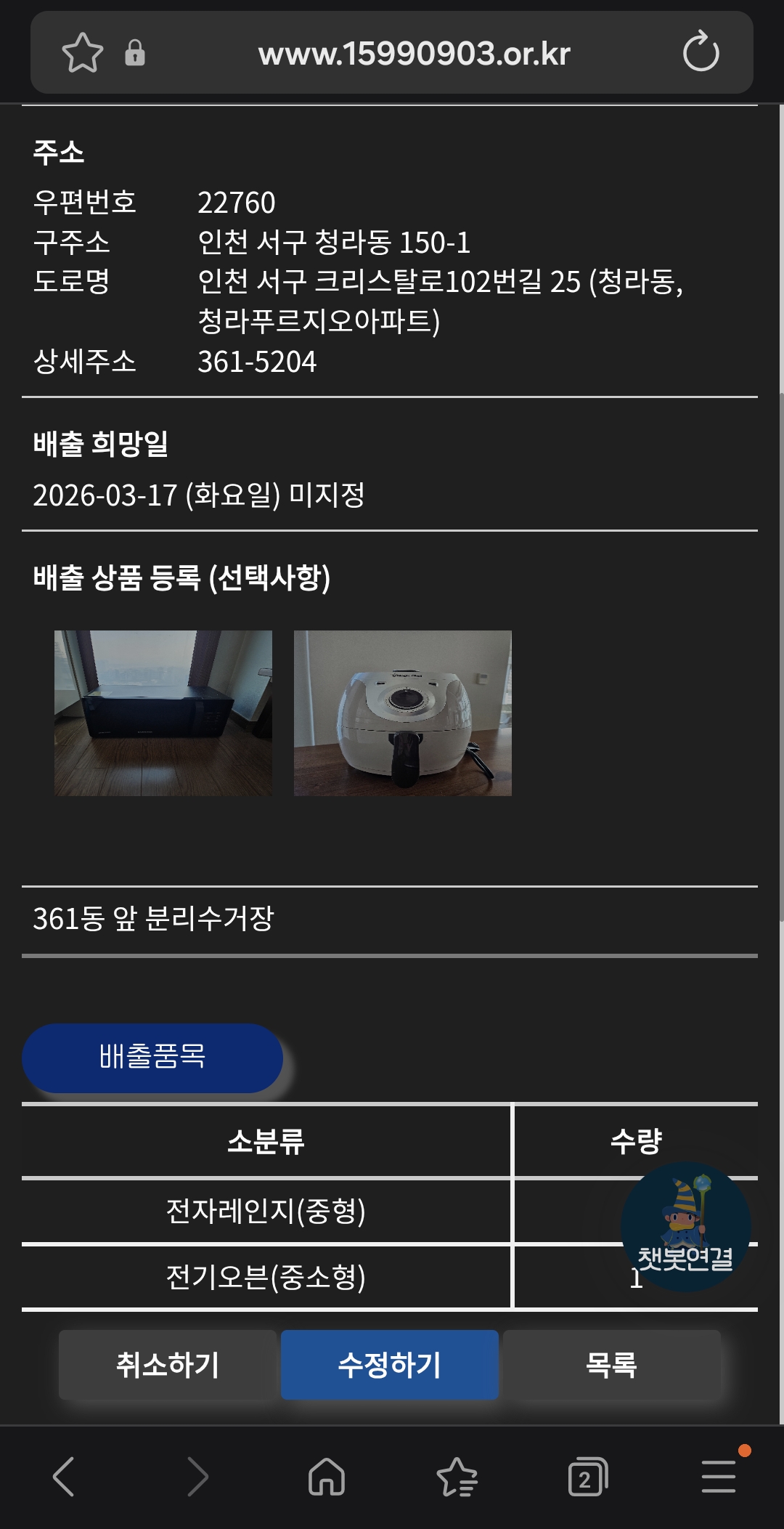Open the microwave photo thumbnail
The width and height of the screenshot is (784, 1529).
pos(163,713)
